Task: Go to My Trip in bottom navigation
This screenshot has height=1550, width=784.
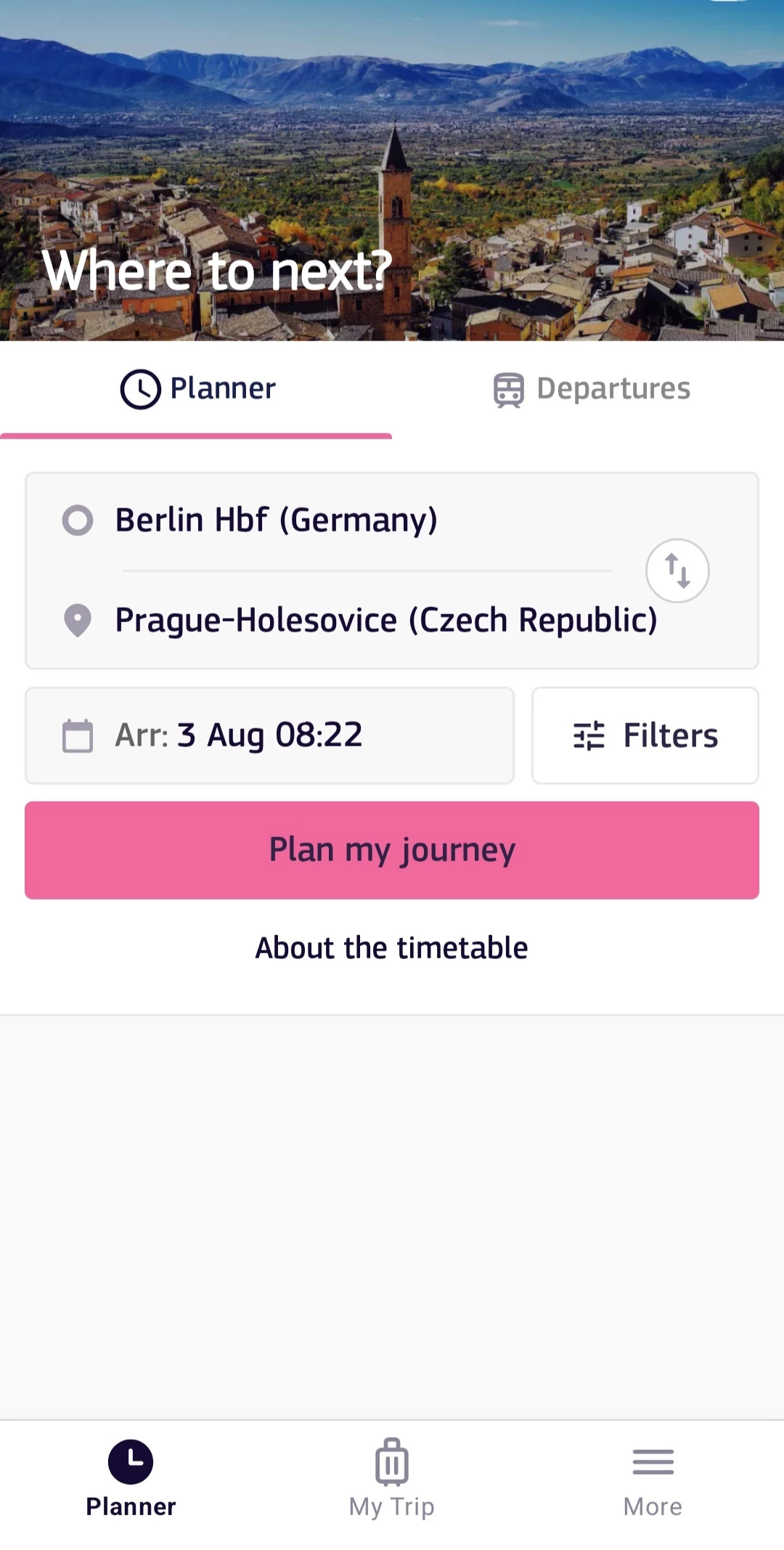Action: [x=392, y=1478]
